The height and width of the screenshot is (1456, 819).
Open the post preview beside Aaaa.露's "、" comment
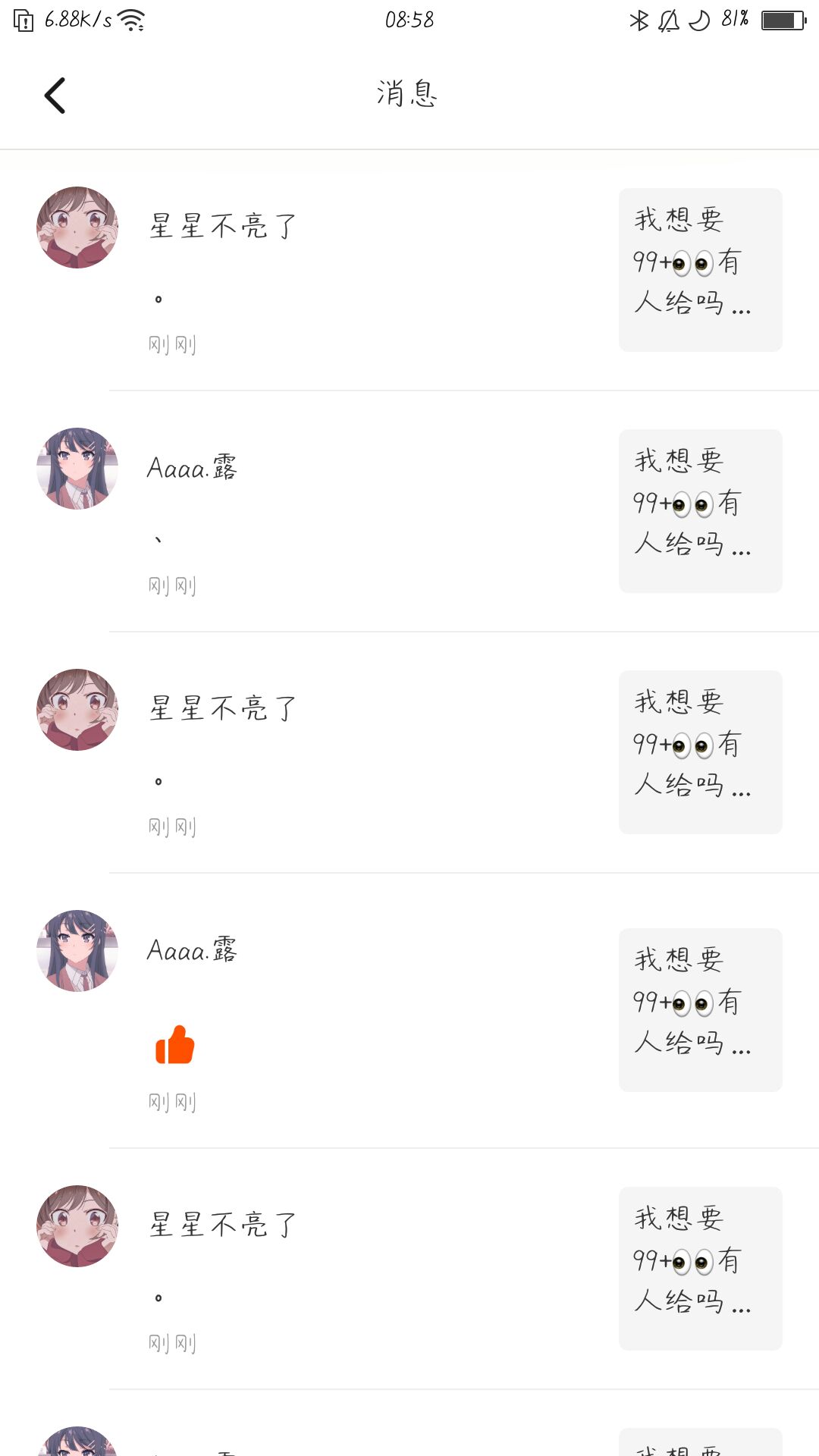tap(700, 510)
